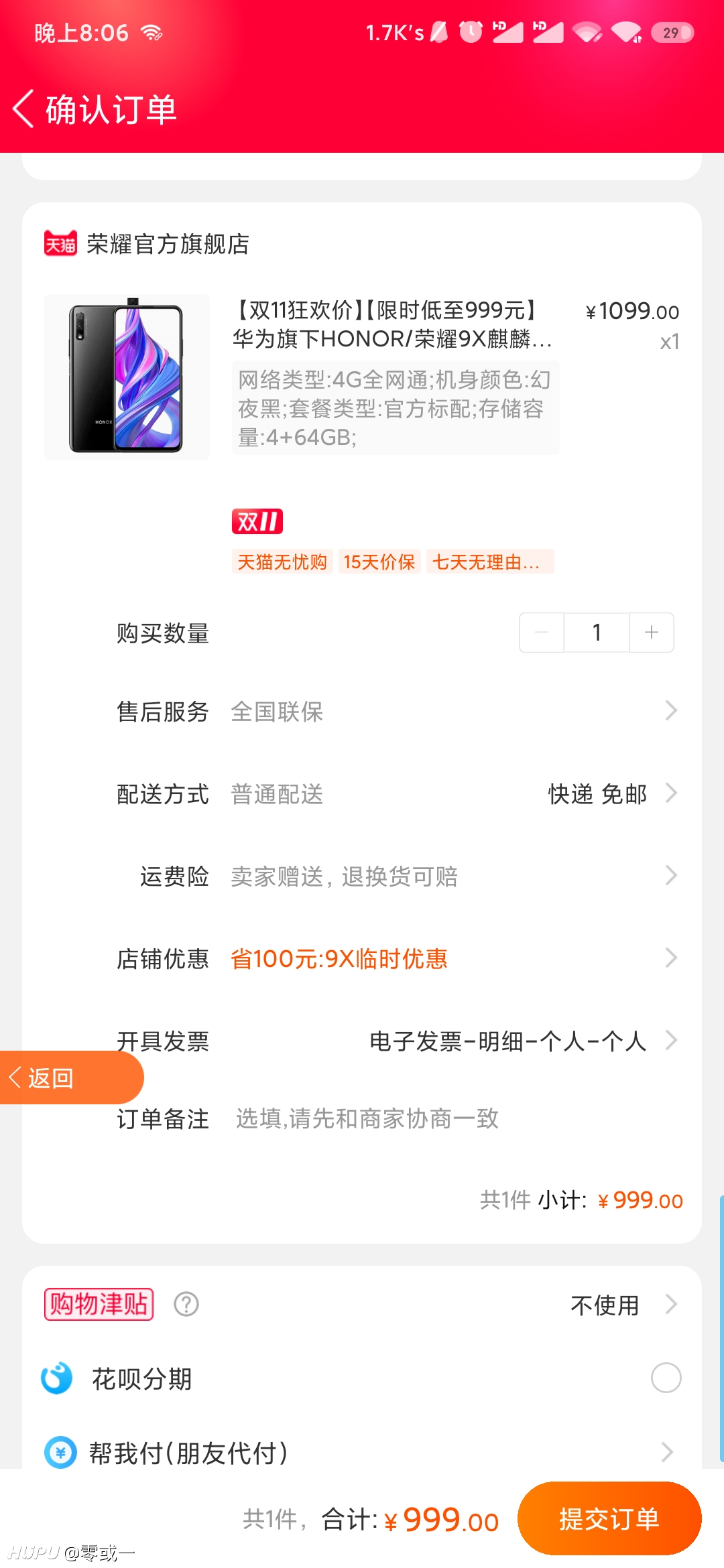Tap the 订单备注 order note field
The height and width of the screenshot is (1568, 724).
[x=397, y=1118]
